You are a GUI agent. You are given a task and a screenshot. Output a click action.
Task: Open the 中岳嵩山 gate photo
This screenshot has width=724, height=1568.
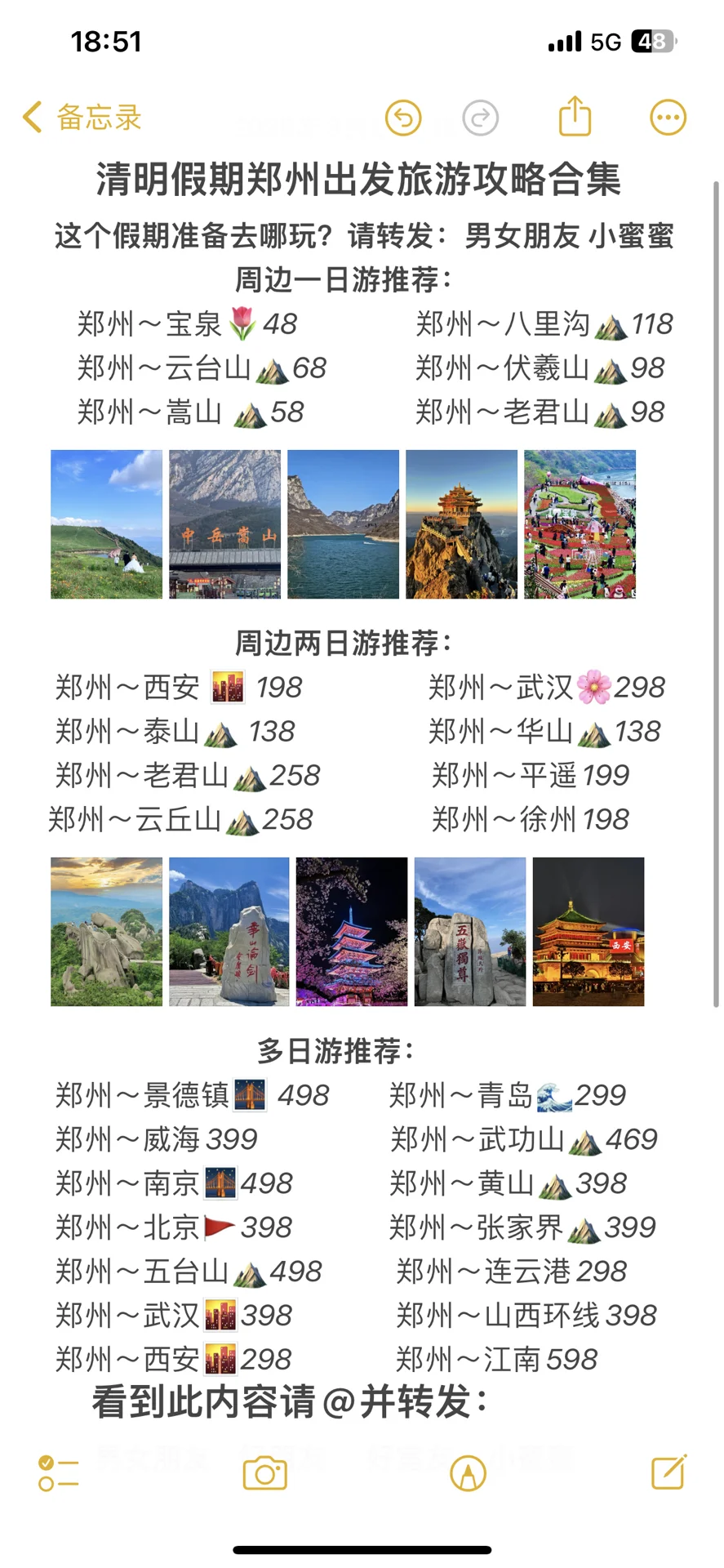click(x=225, y=524)
